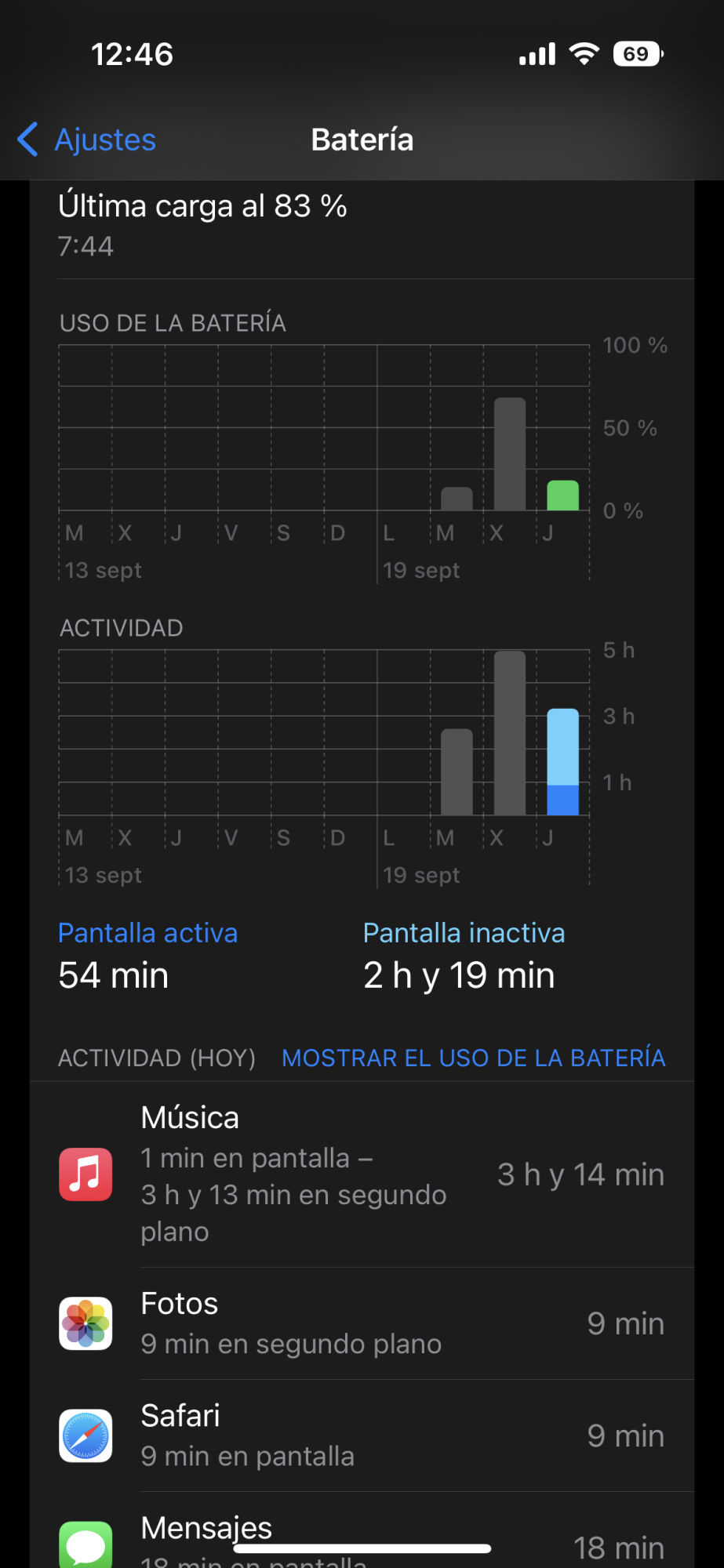Tap Mostrar el uso de la batería
Screen dimensions: 724x1568
tap(473, 1058)
